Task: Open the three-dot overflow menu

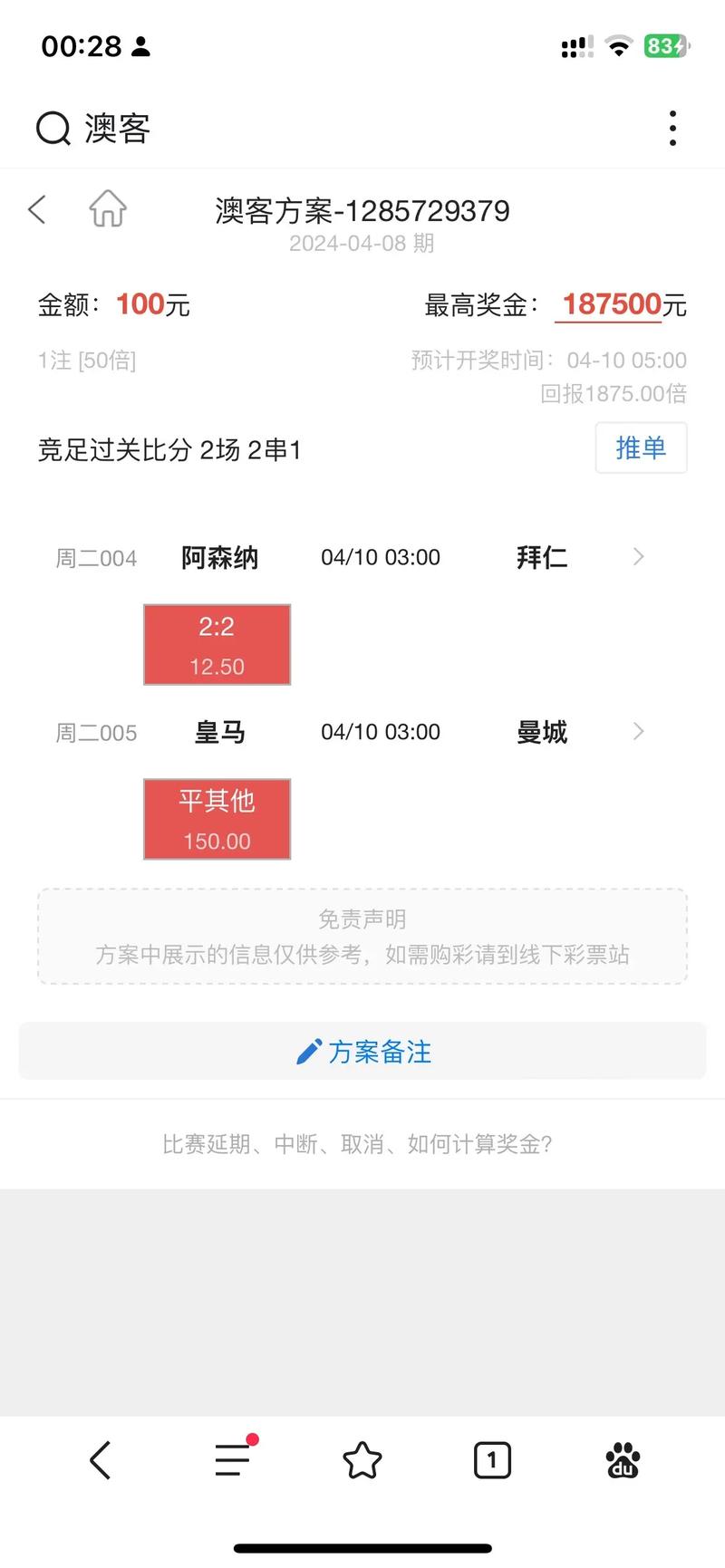Action: pyautogui.click(x=672, y=129)
